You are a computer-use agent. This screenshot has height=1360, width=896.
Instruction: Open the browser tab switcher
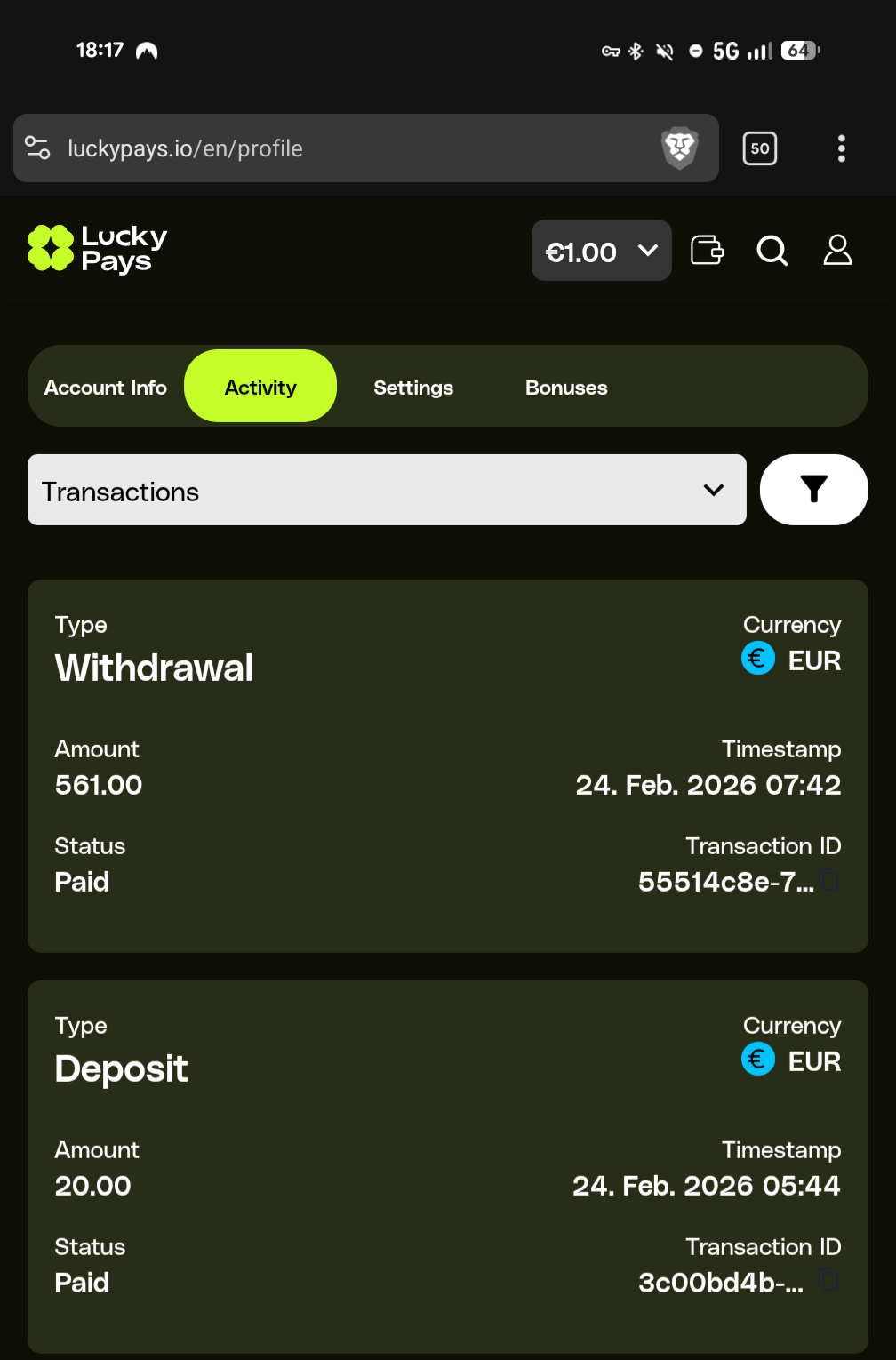coord(759,148)
